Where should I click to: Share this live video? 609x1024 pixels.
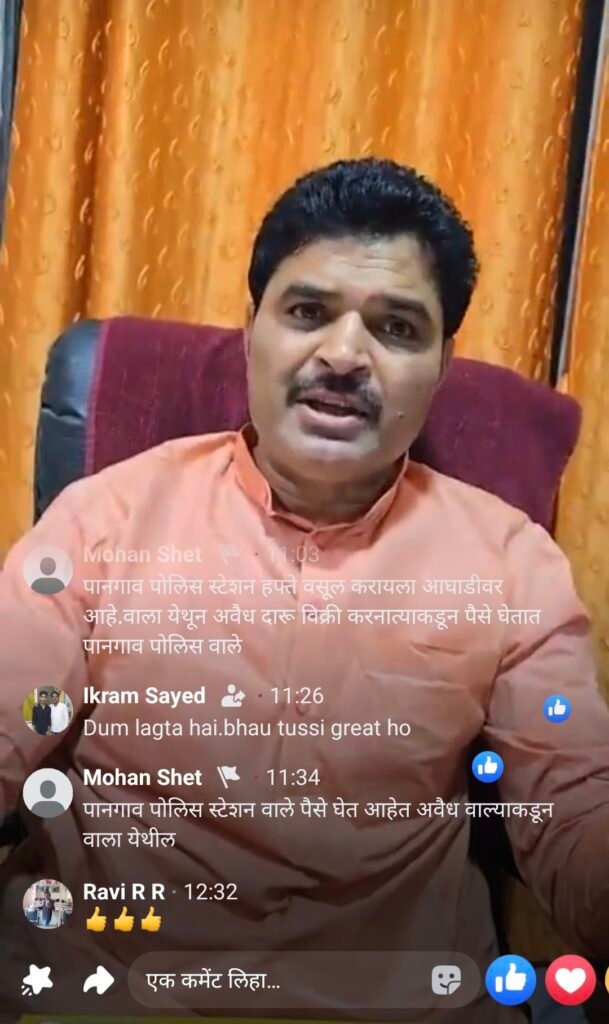click(98, 980)
